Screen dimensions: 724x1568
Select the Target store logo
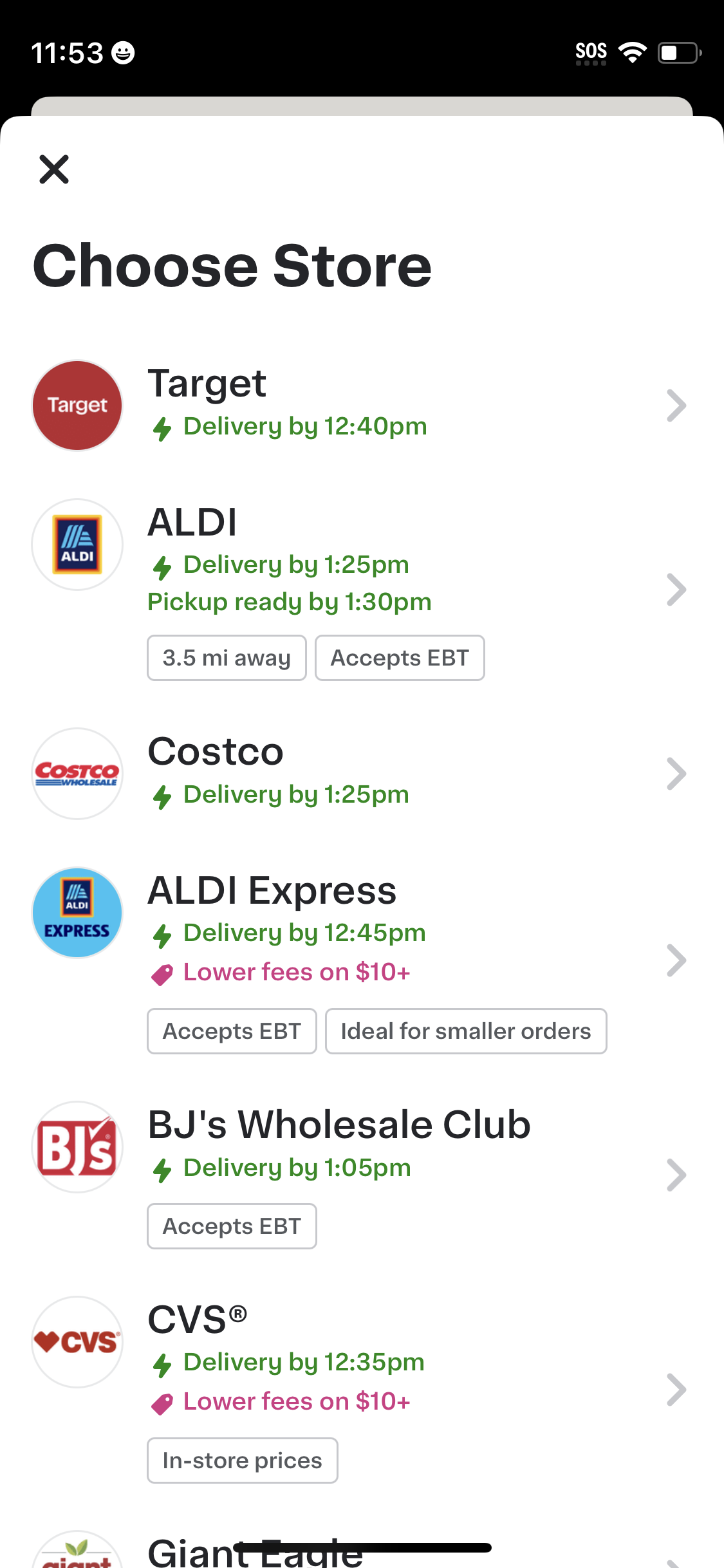tap(77, 405)
